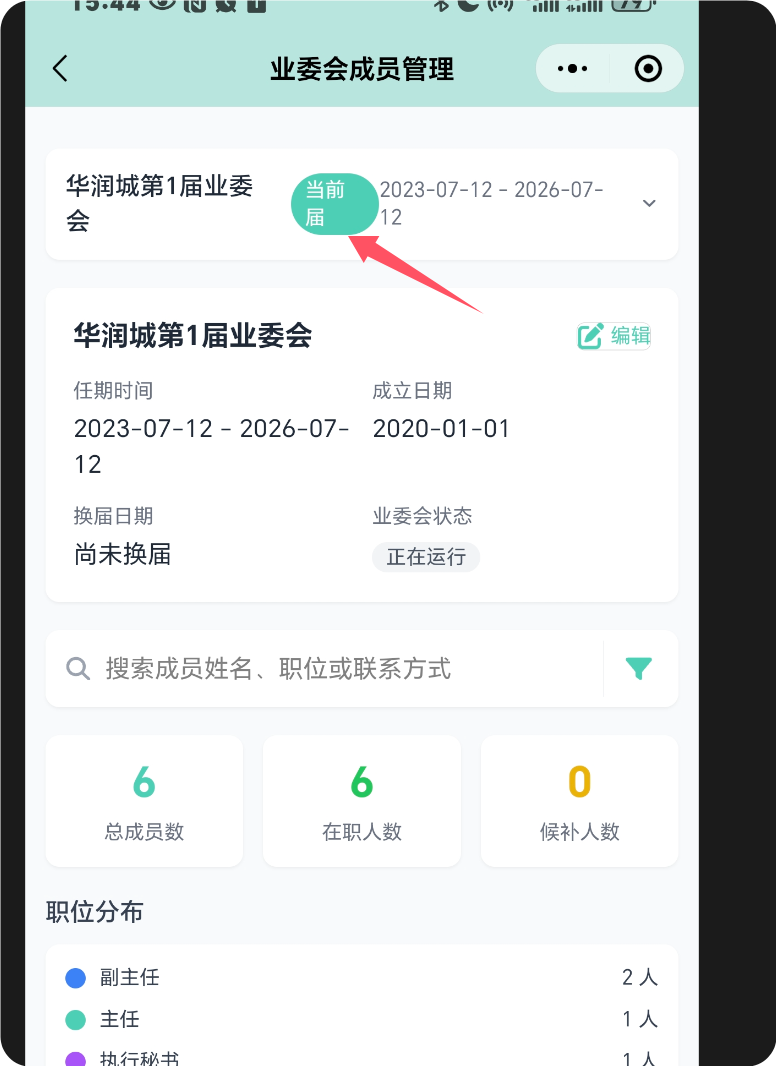
Task: Expand the 华润城第1届业委会 term selector
Action: 649,204
